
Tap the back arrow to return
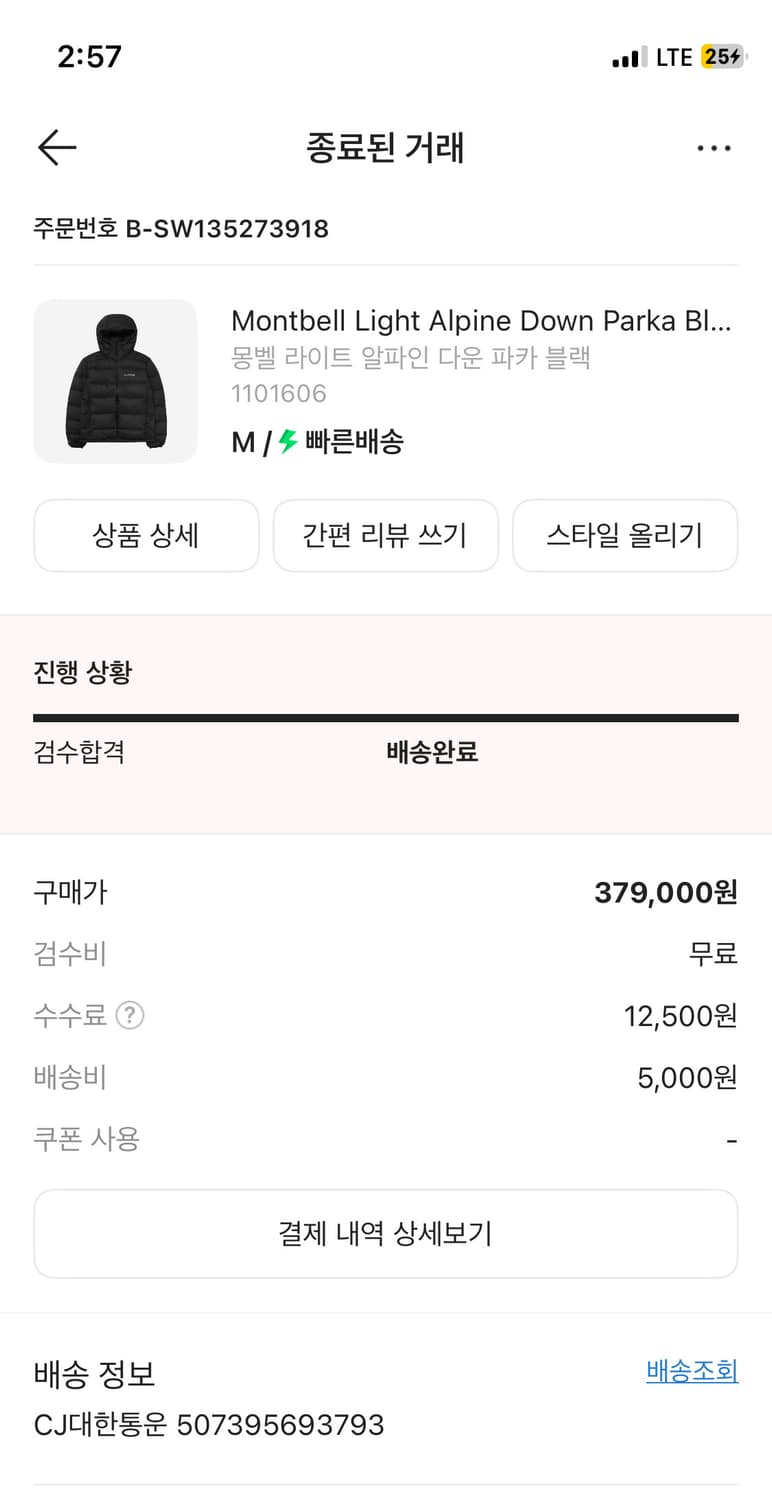click(57, 147)
